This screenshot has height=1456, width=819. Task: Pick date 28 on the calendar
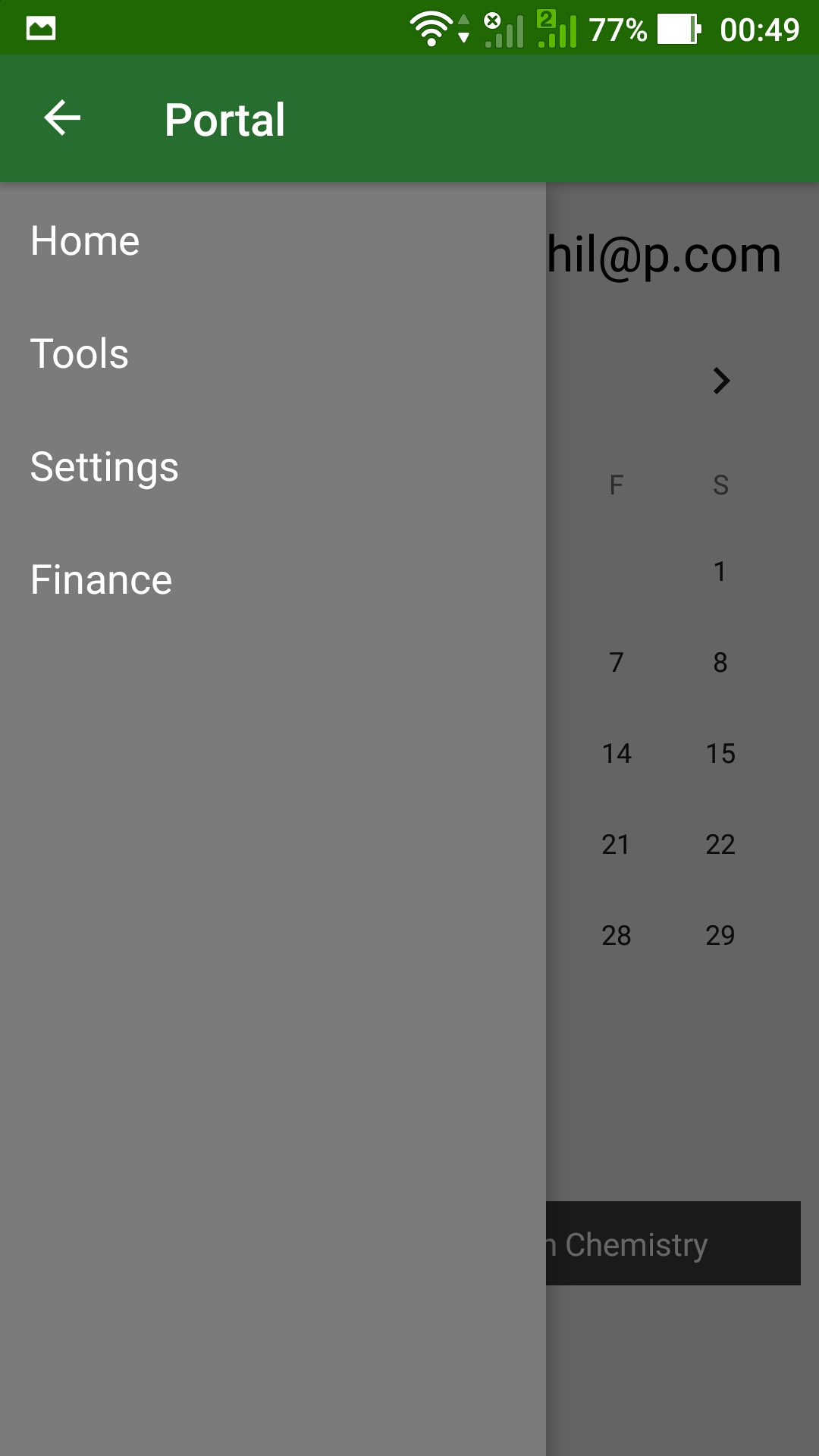pyautogui.click(x=617, y=935)
